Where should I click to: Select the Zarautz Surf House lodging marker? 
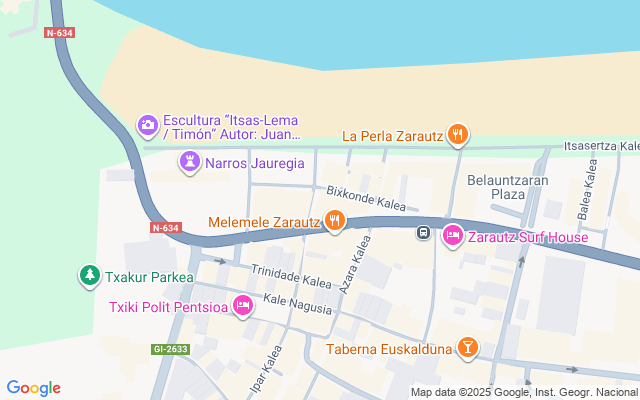(452, 236)
